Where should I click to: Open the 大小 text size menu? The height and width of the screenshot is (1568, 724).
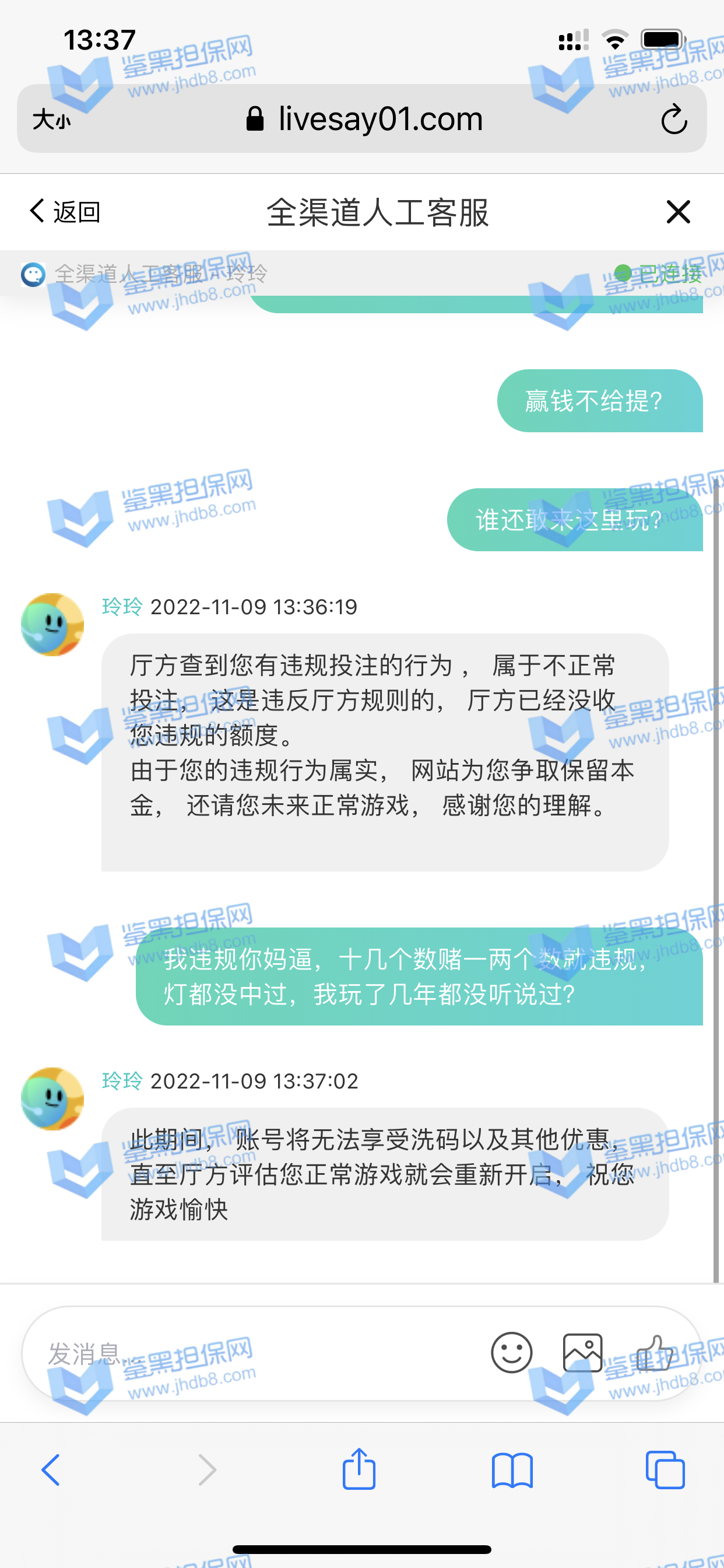coord(52,120)
